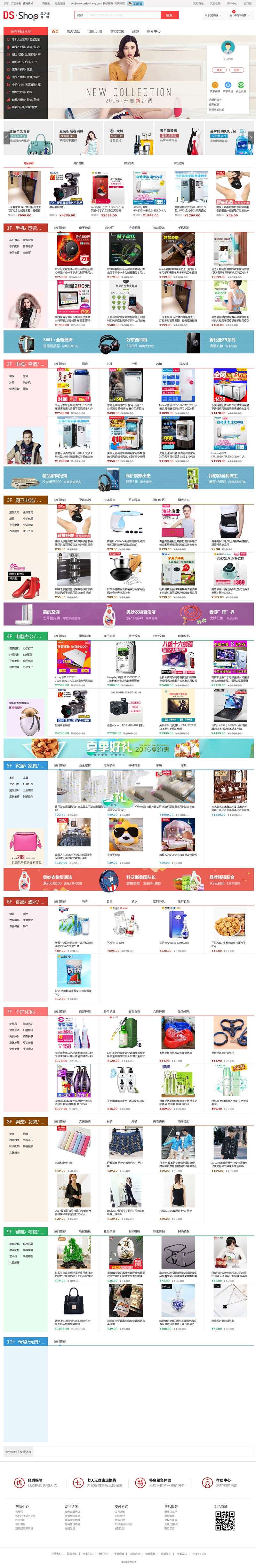This screenshot has height=1568, width=256.
Task: Tap the red 搜索 search button
Action: tap(168, 15)
